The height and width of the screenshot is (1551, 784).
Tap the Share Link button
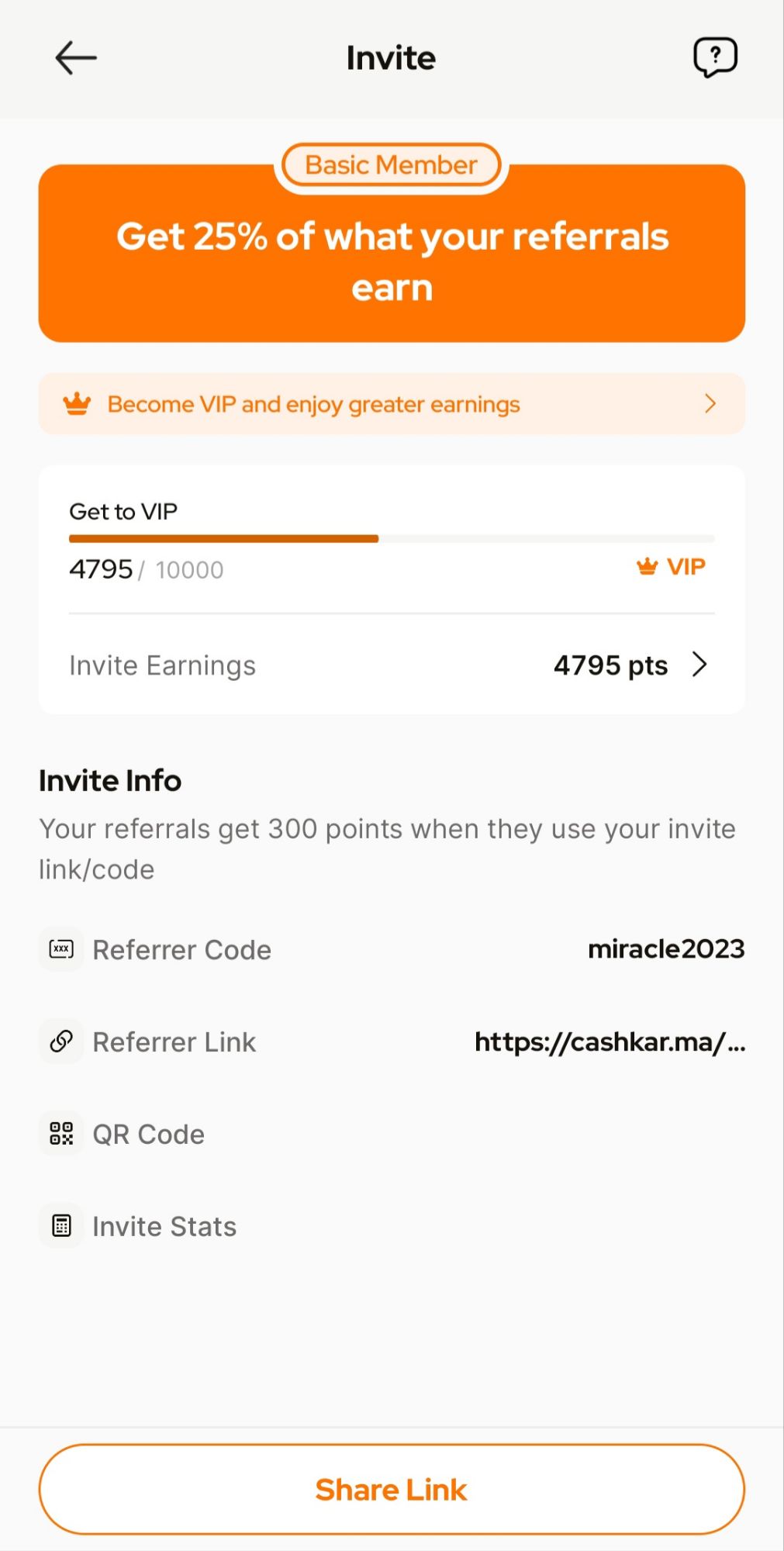391,1489
